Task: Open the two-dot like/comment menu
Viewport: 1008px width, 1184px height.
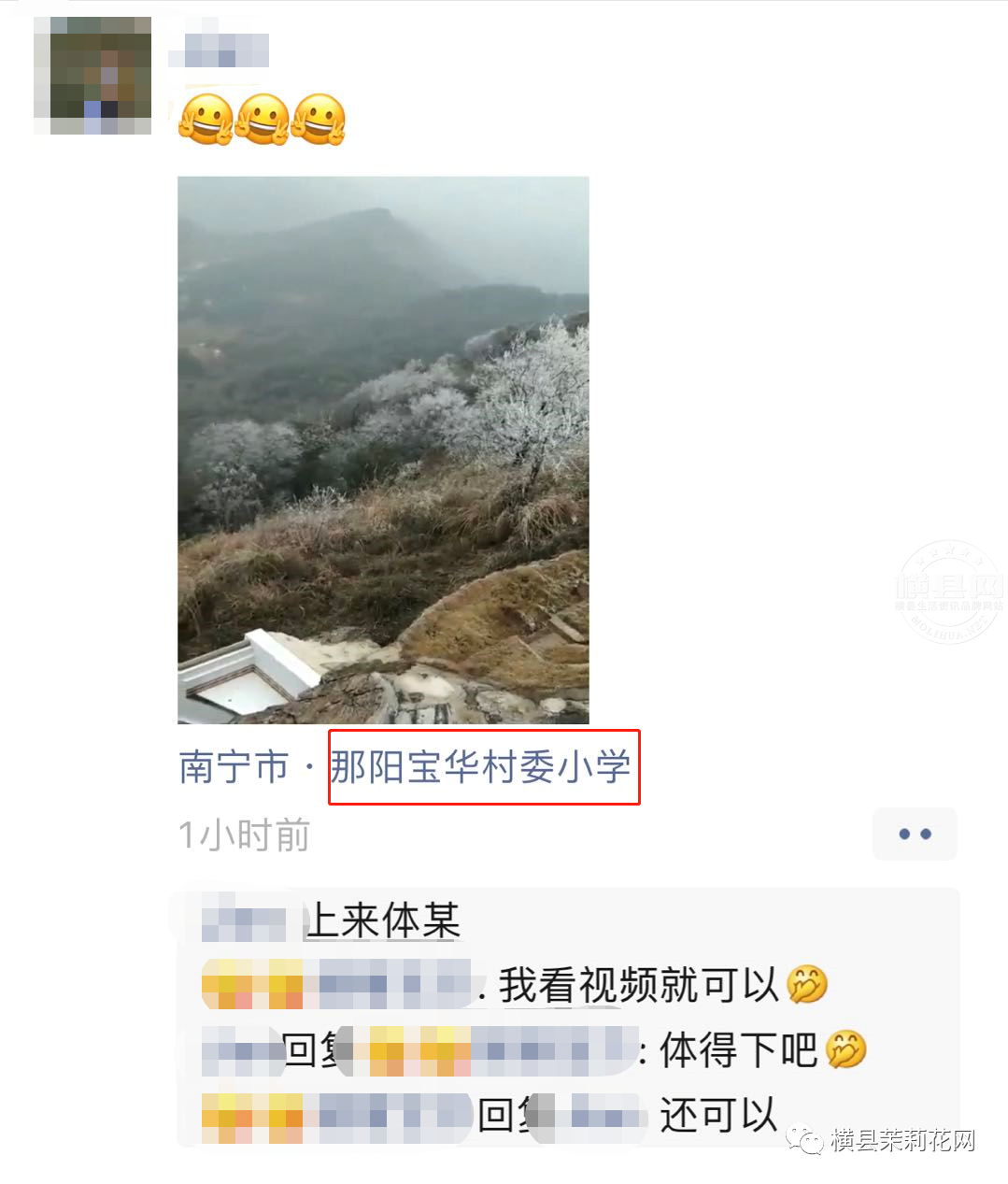Action: click(x=914, y=834)
